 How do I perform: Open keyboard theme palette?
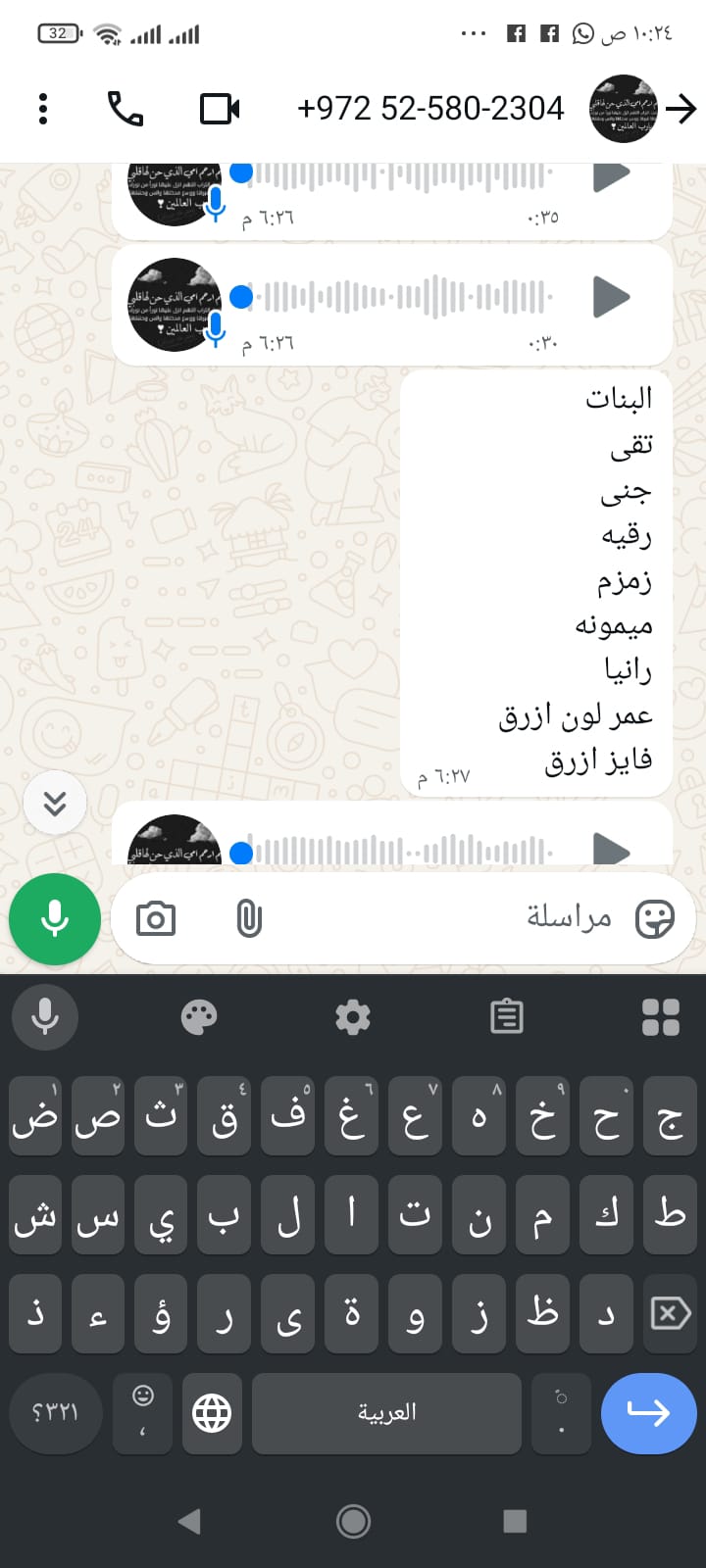199,1017
